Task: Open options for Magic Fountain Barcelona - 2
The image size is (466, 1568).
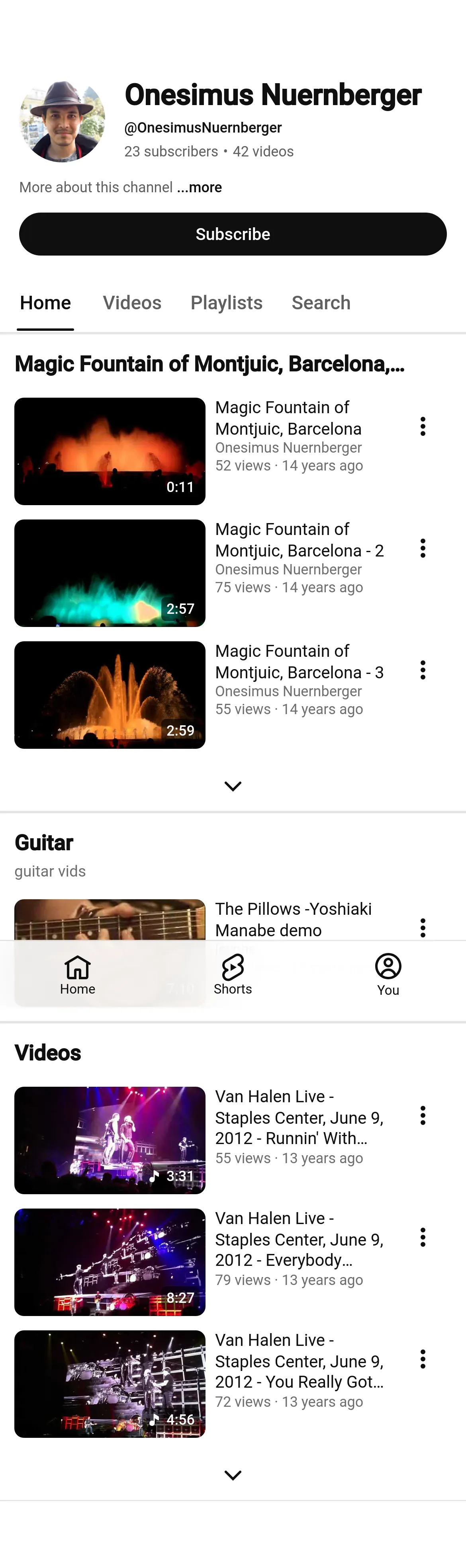Action: pos(423,549)
